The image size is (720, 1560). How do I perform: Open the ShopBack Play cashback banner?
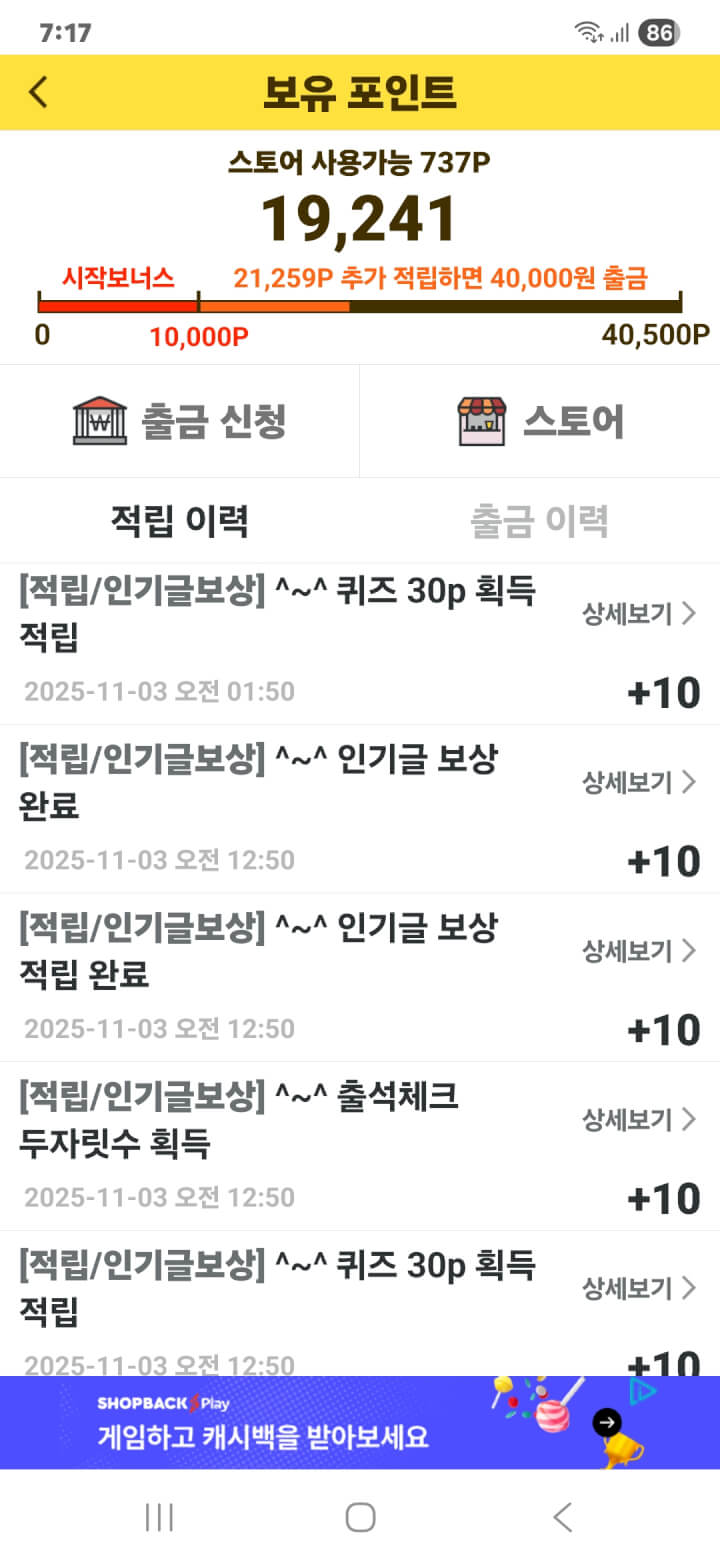point(360,1422)
